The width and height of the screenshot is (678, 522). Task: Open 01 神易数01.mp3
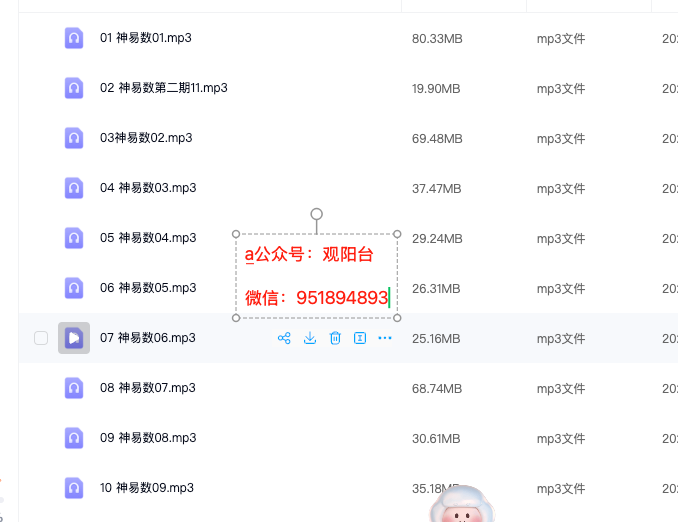click(x=146, y=38)
